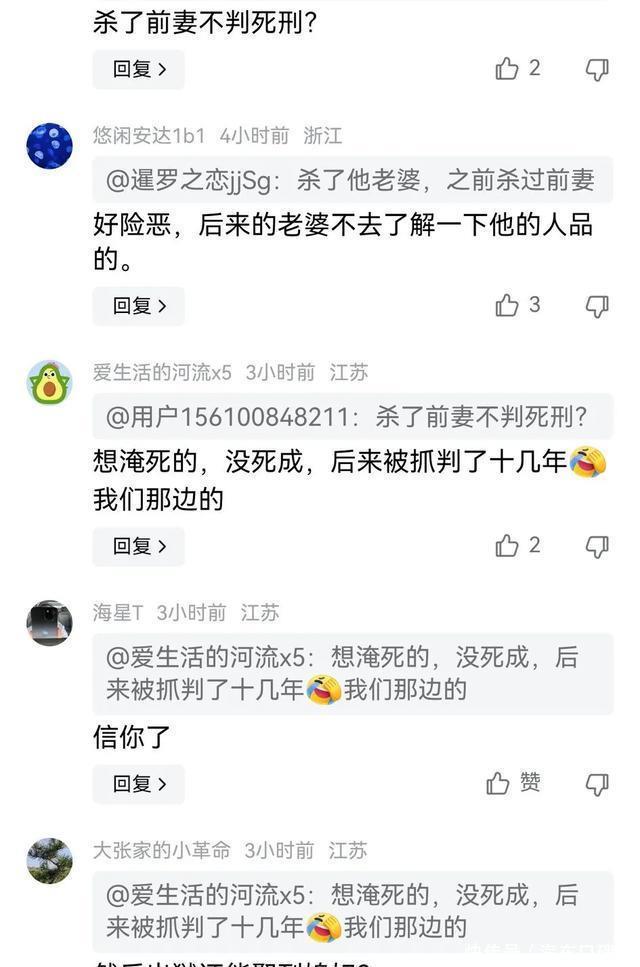Reply to 海星T's comment 信你了
Viewport: 640px width, 967px height.
tap(138, 784)
